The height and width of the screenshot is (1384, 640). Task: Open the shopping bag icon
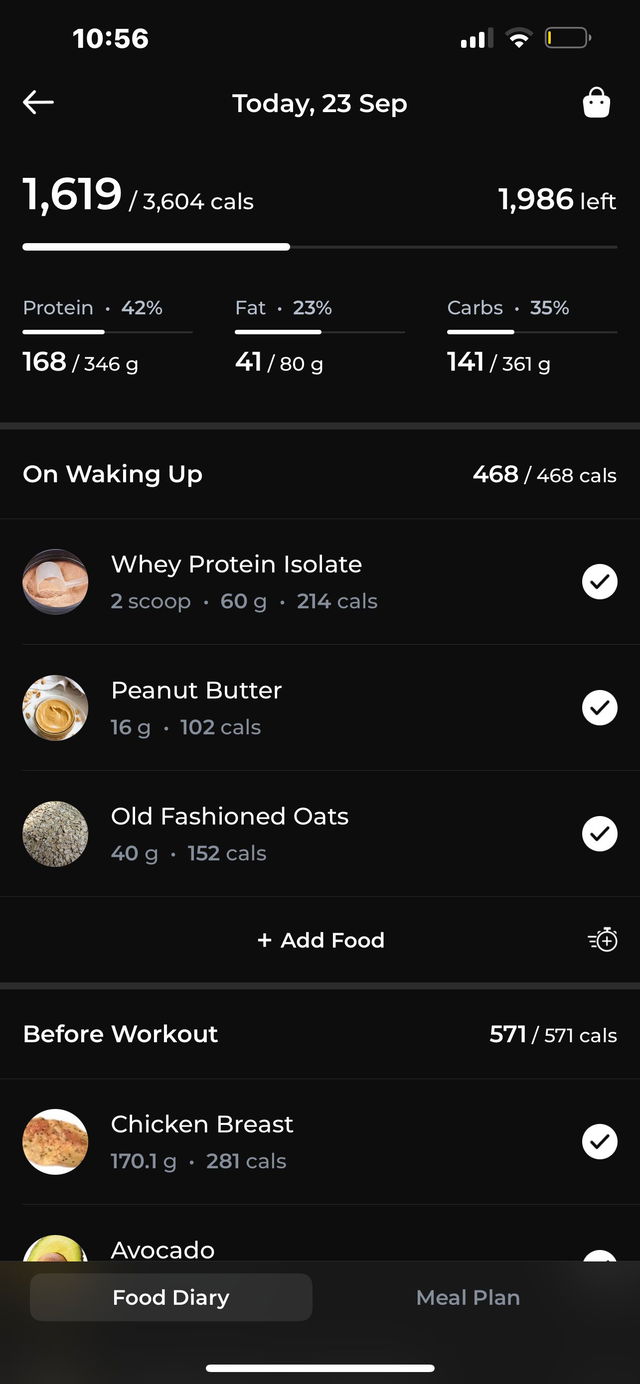(x=597, y=103)
